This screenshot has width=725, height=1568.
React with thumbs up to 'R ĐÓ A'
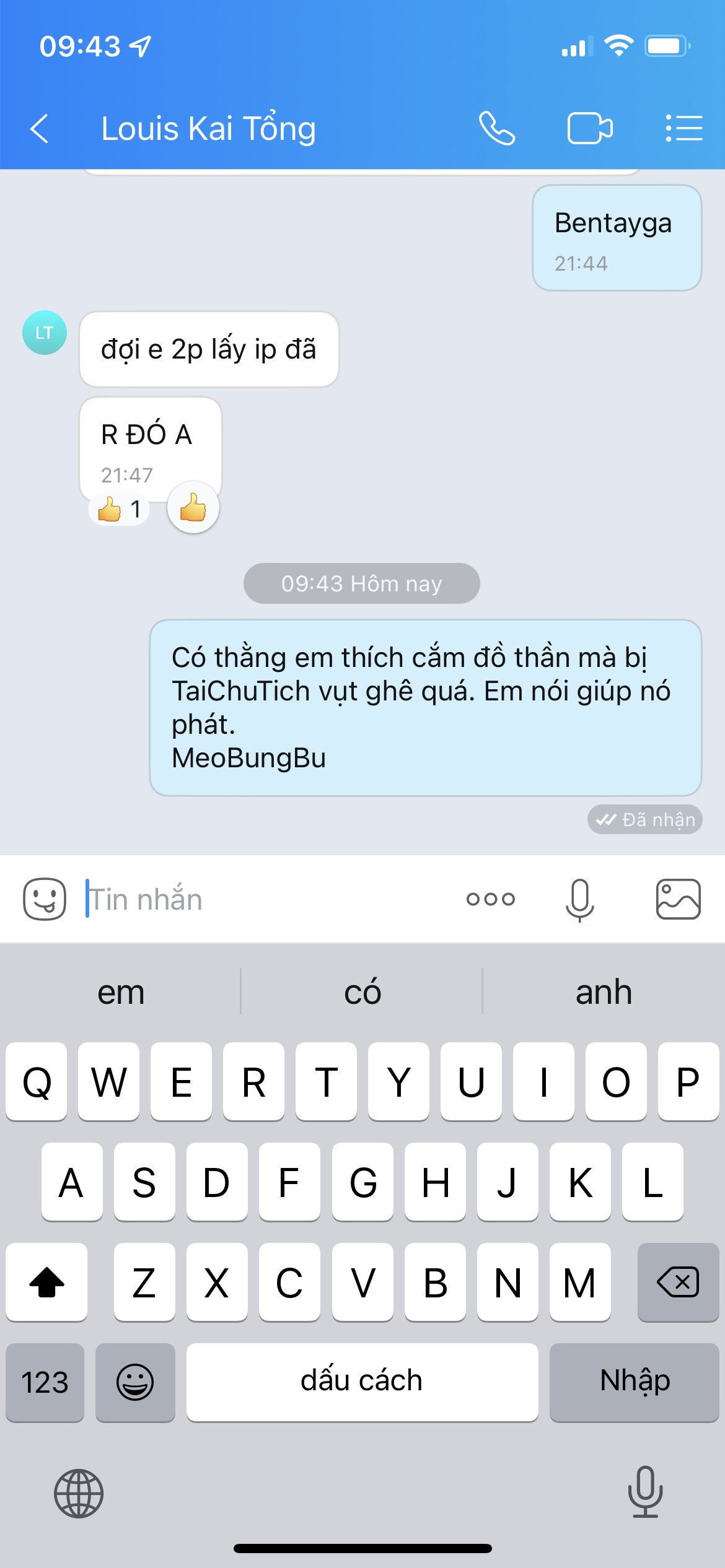193,508
